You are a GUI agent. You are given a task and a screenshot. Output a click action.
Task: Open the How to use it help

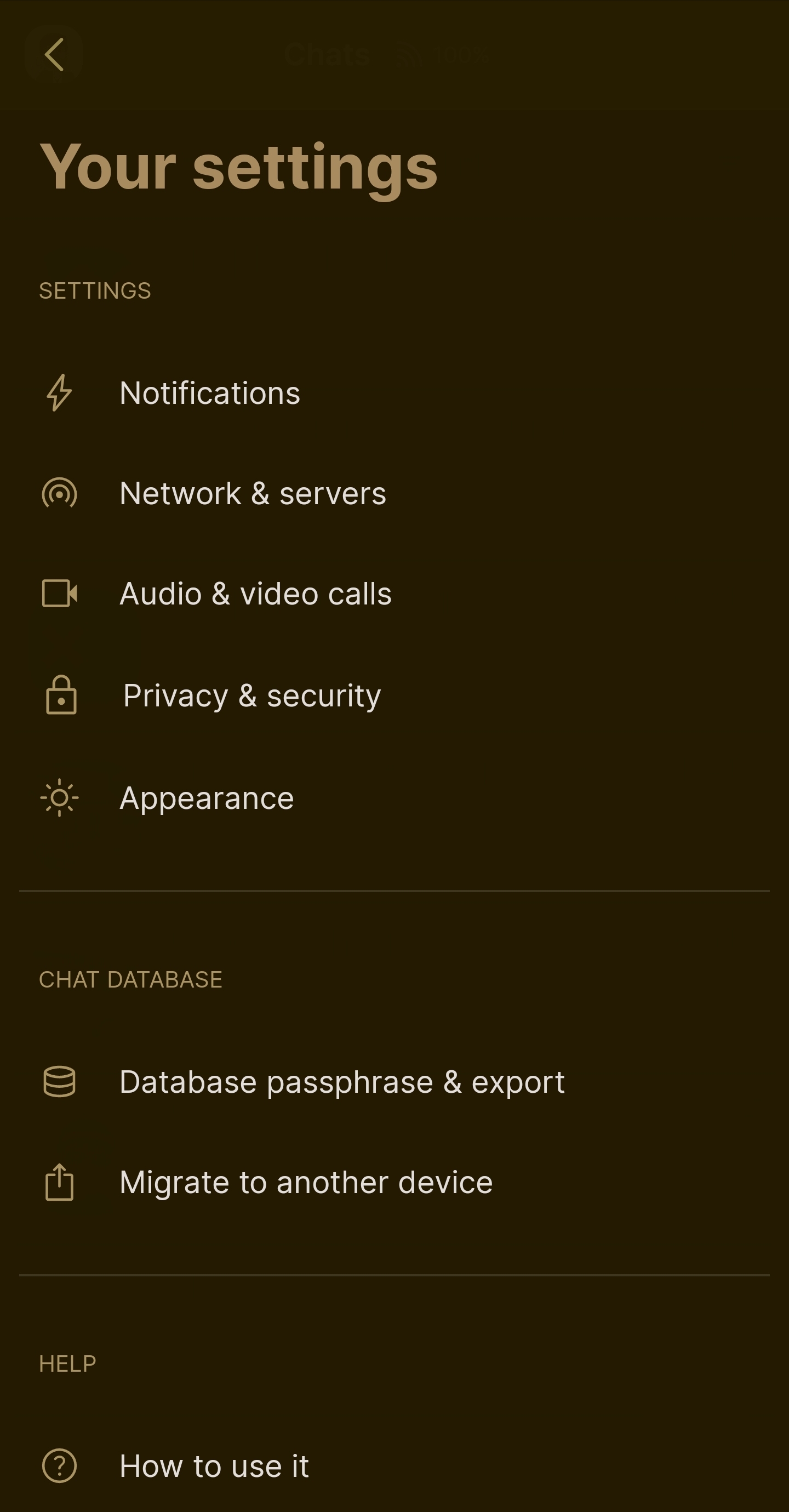coord(214,1466)
